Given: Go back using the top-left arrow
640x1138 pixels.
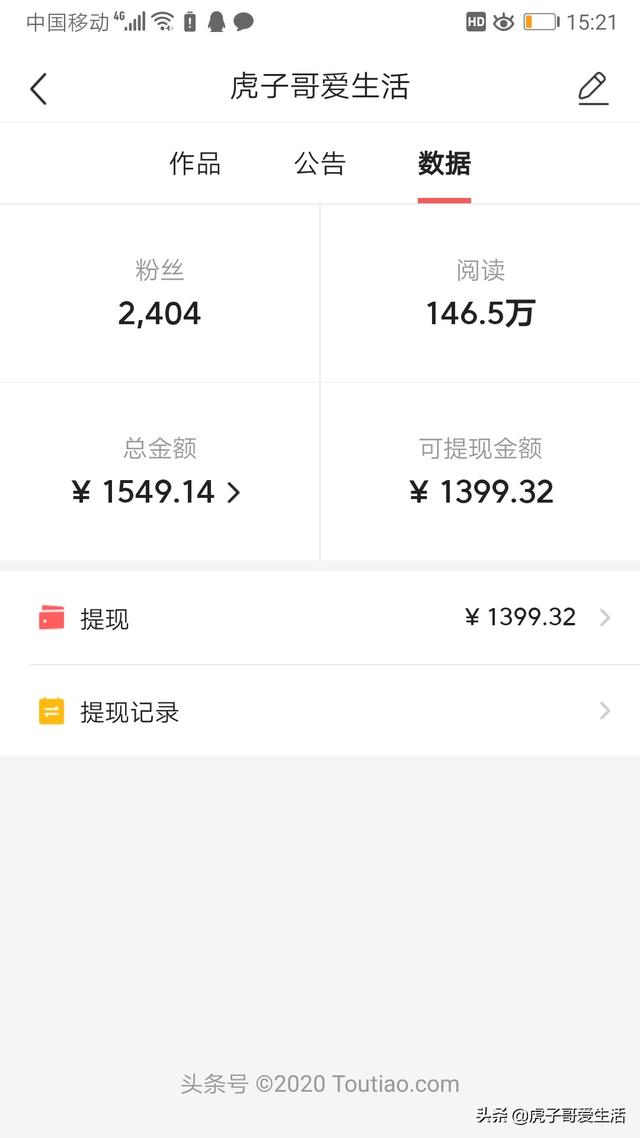Looking at the screenshot, I should (x=38, y=89).
